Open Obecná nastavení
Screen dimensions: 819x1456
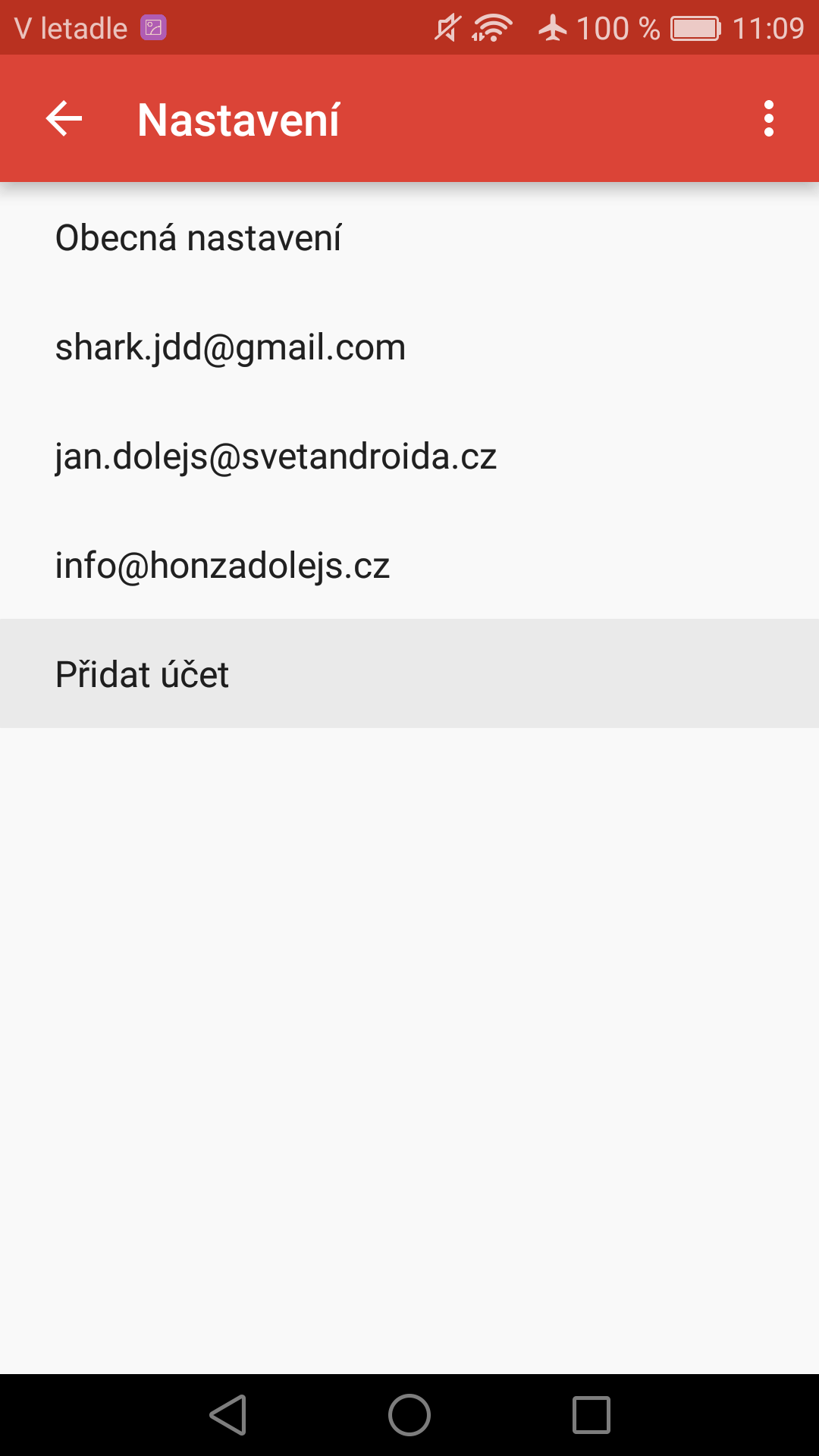409,237
